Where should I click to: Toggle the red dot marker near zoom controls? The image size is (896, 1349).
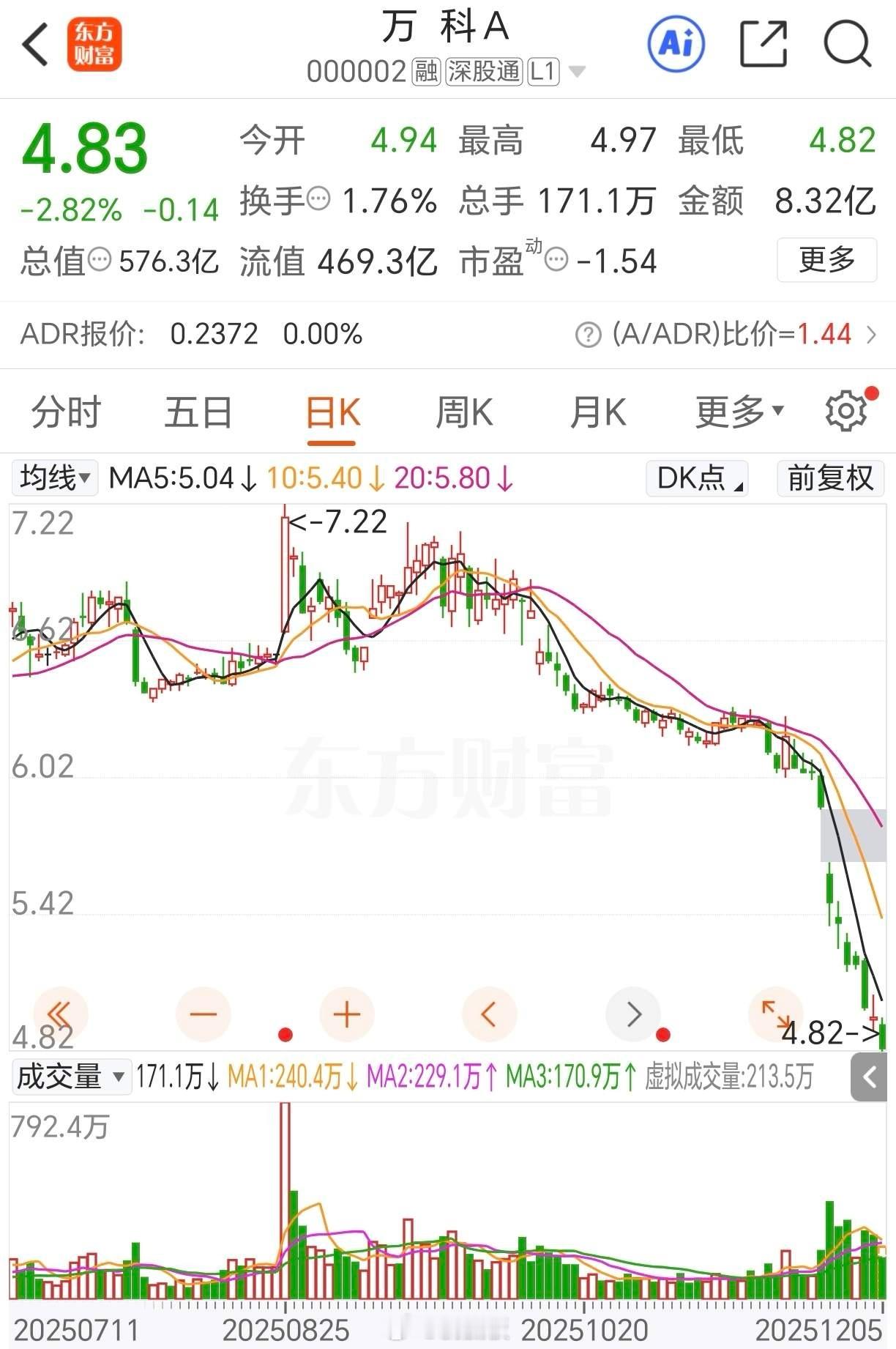285,1035
